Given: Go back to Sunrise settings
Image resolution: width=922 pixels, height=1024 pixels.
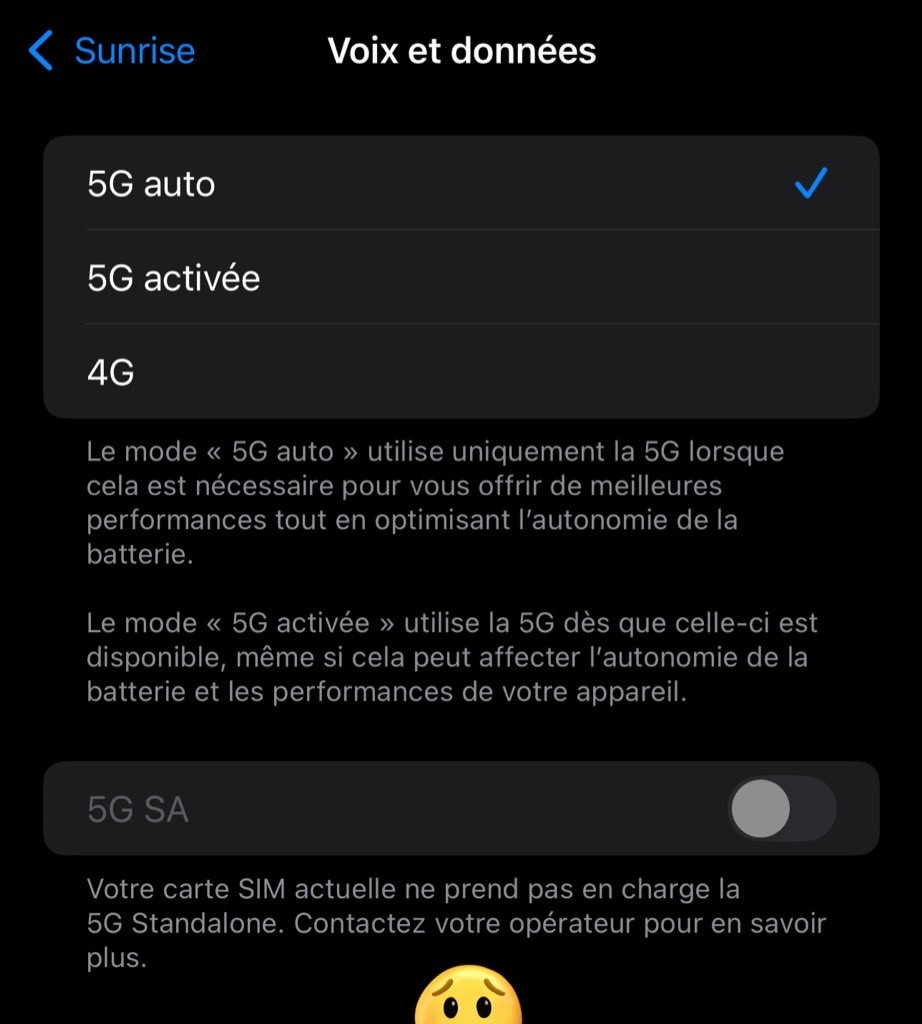Looking at the screenshot, I should (x=112, y=51).
